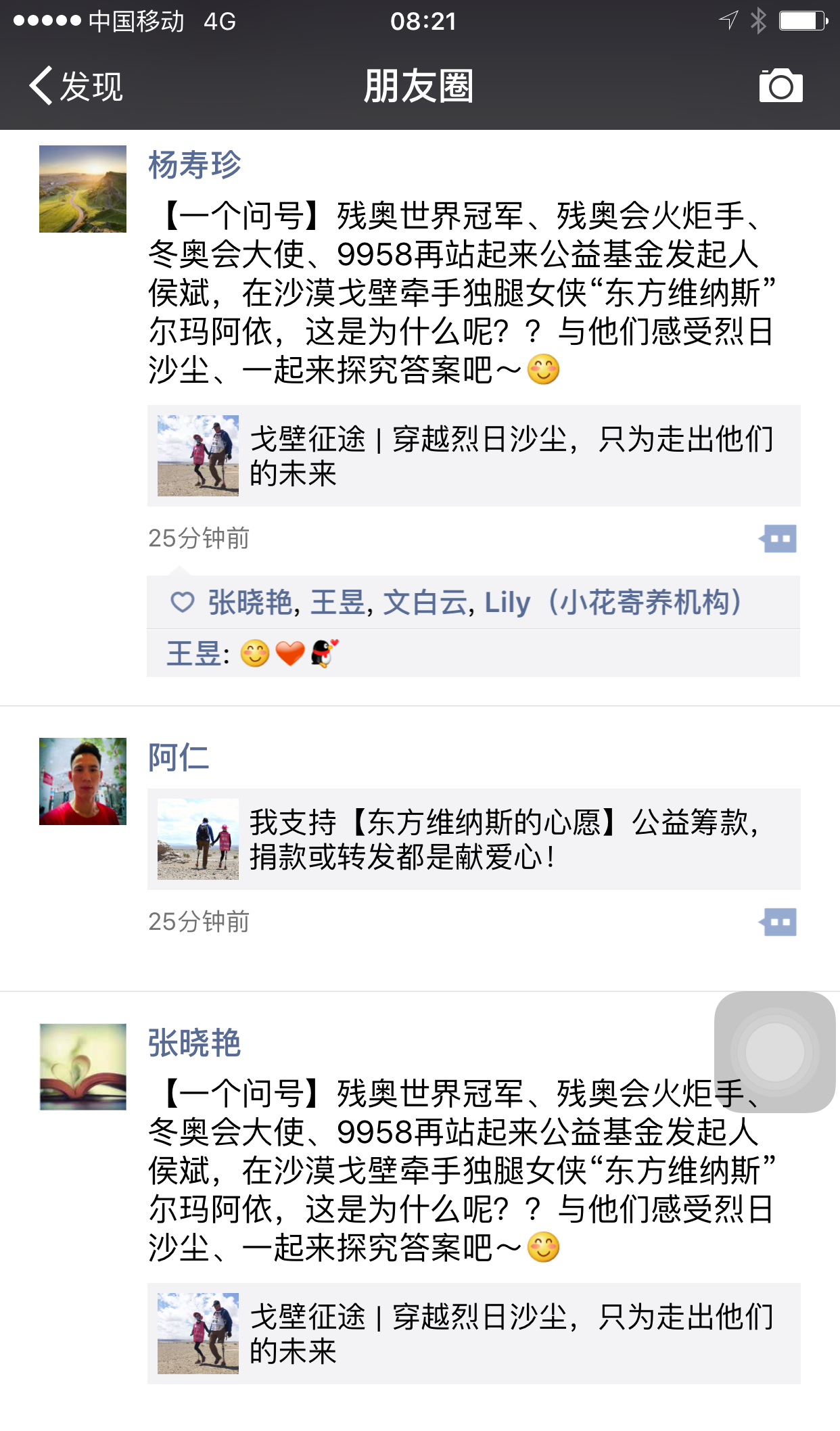Go back to 发现
The width and height of the screenshot is (840, 1431).
[x=76, y=87]
